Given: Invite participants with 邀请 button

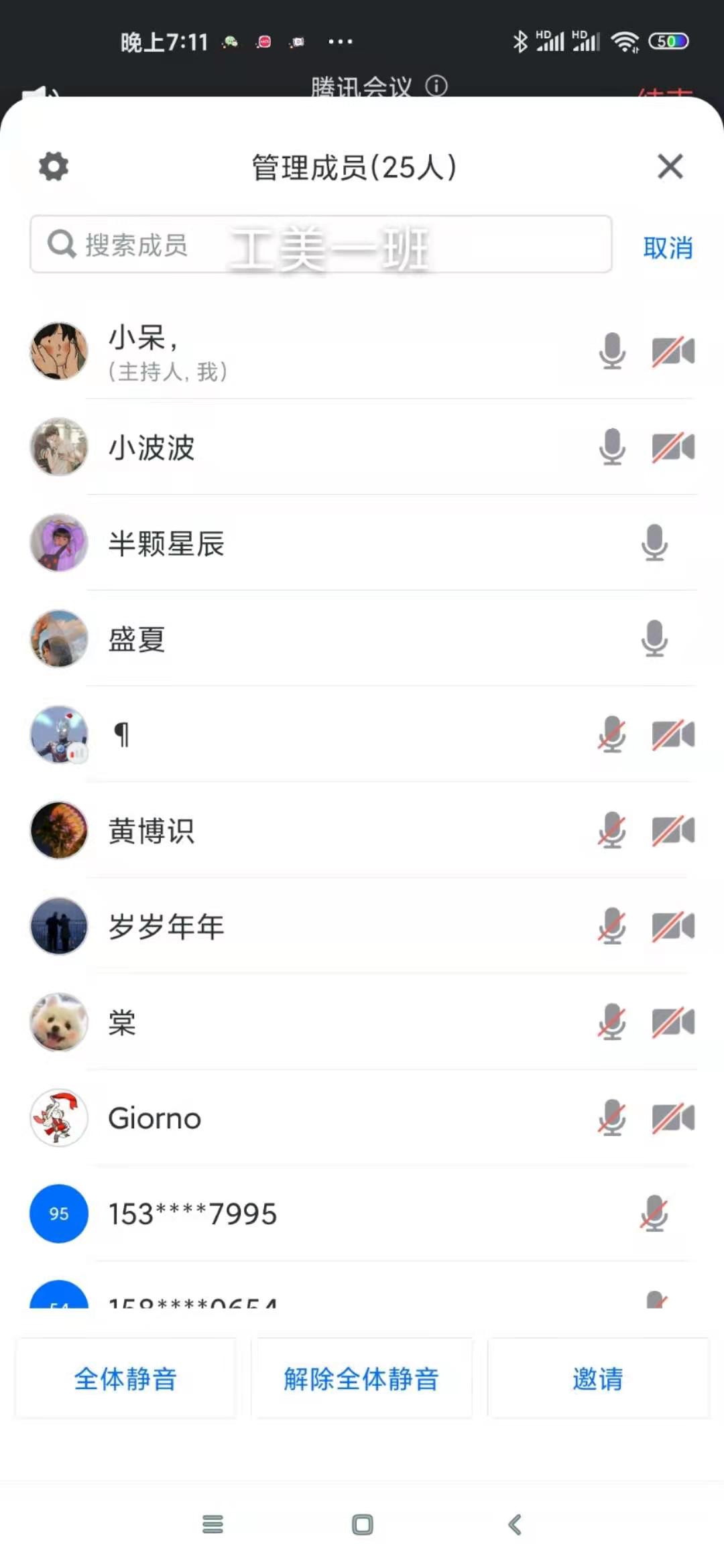Looking at the screenshot, I should [x=597, y=1379].
